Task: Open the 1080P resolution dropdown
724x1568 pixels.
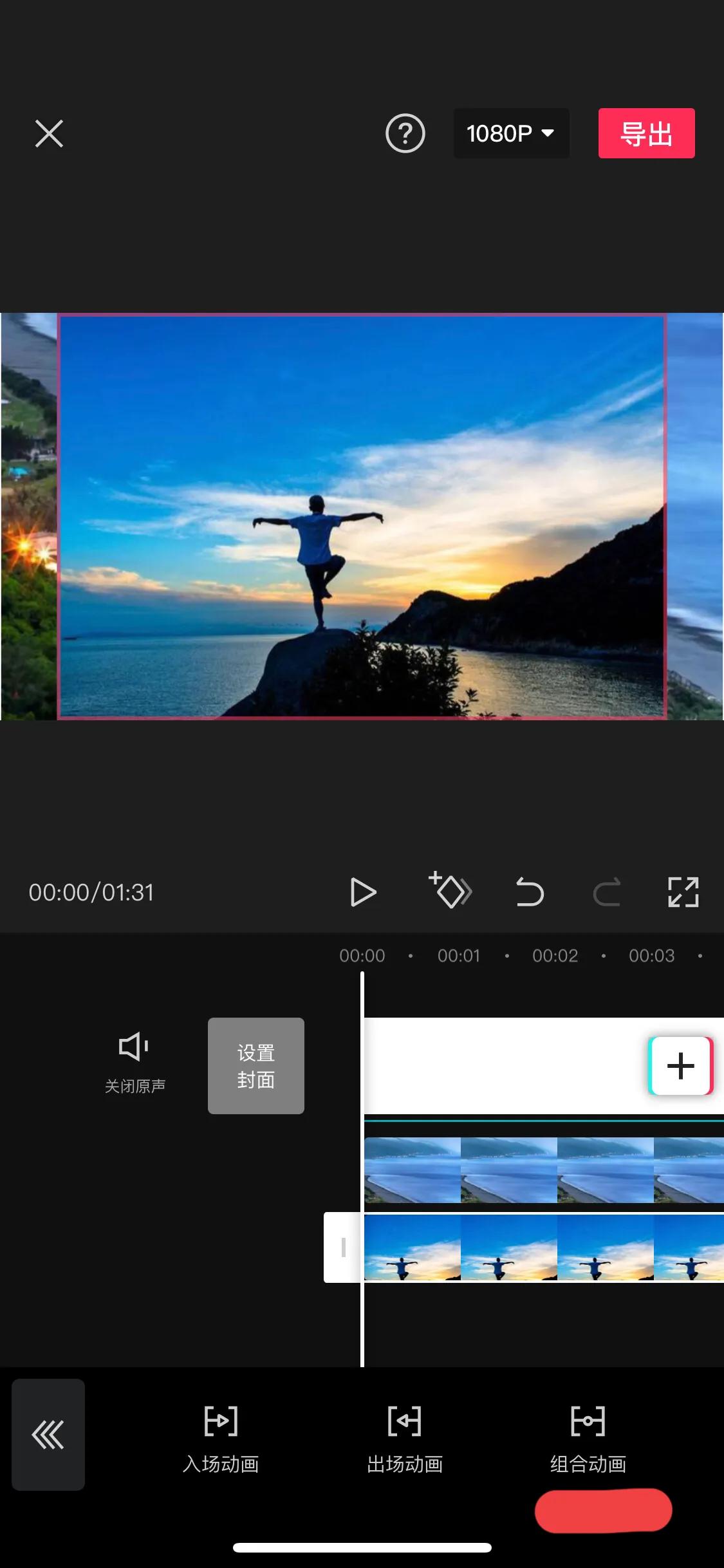Action: pos(511,134)
